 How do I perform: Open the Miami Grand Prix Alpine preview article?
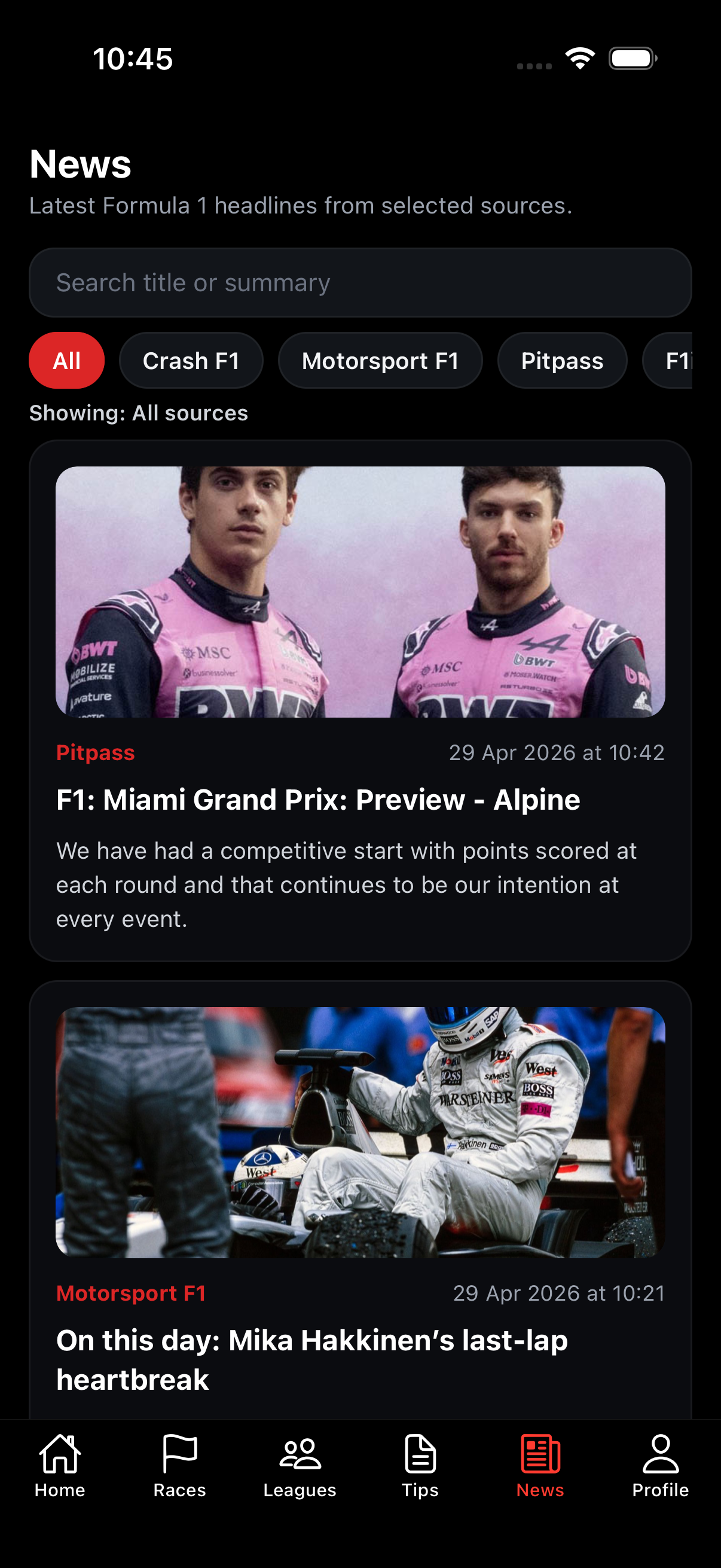360,799
